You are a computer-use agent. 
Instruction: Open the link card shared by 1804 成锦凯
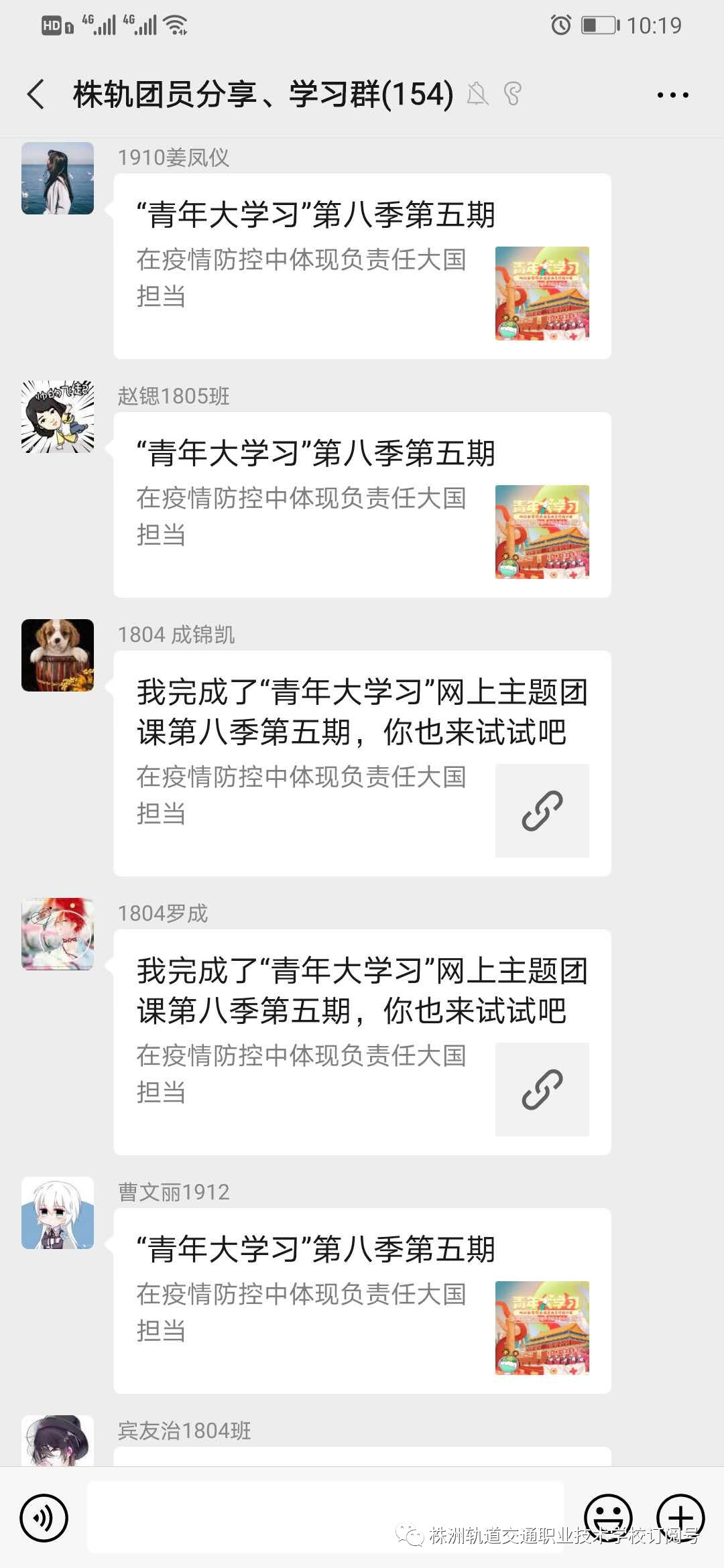pos(362,763)
